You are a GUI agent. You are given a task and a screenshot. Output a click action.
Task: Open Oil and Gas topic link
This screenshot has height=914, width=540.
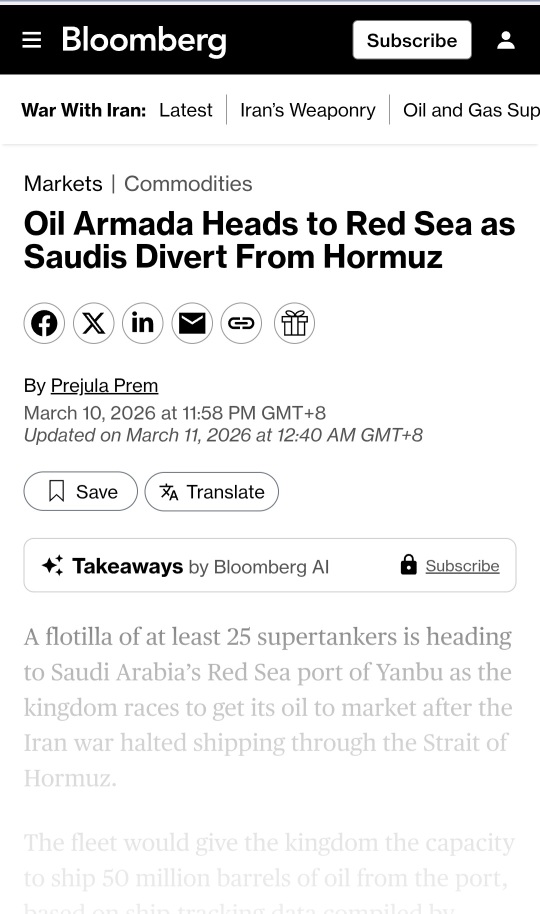click(471, 110)
